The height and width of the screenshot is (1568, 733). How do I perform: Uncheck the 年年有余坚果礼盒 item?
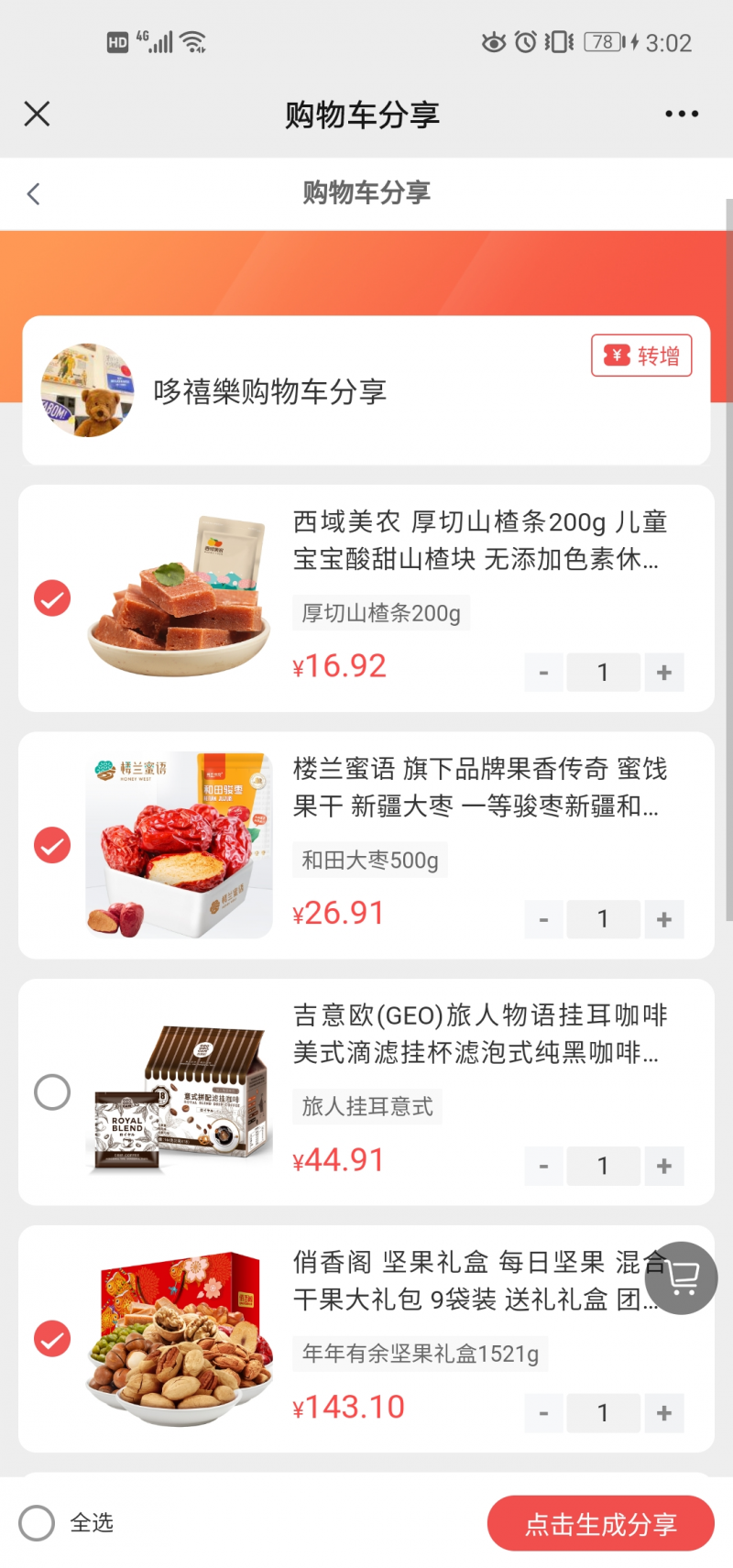(x=52, y=1339)
